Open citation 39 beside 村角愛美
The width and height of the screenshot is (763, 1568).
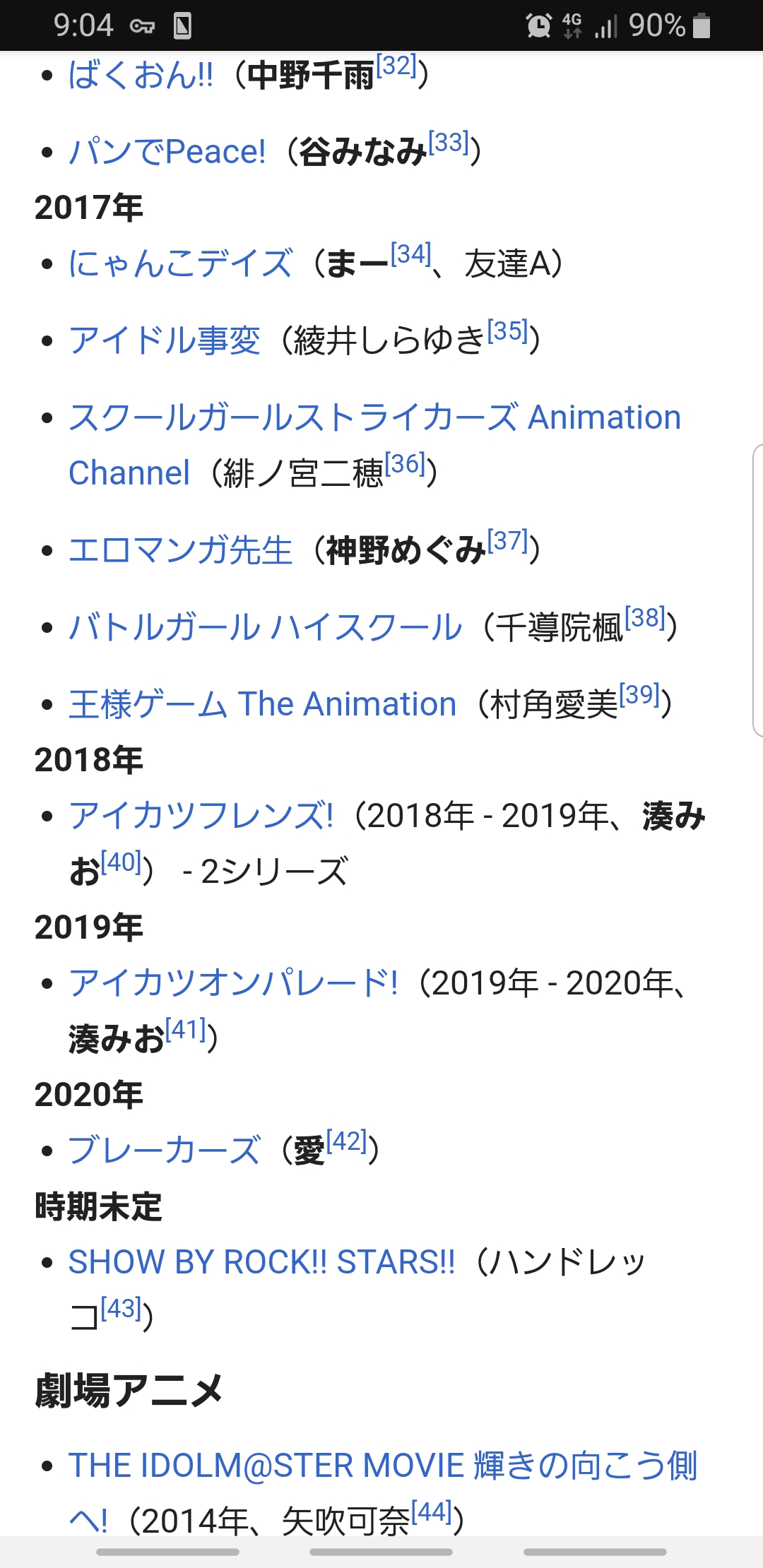[639, 695]
